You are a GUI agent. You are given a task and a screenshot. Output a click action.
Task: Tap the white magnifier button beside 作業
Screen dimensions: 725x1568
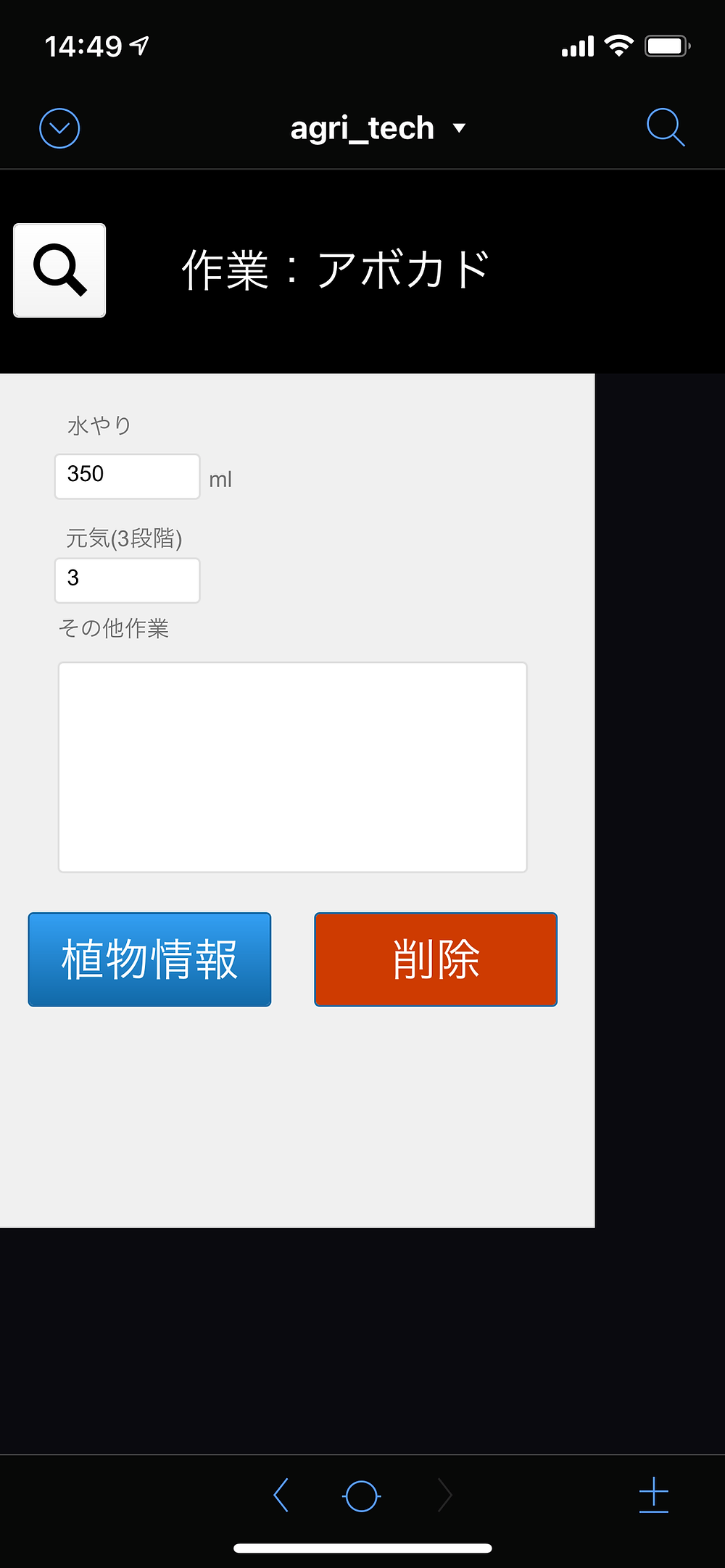pos(59,270)
